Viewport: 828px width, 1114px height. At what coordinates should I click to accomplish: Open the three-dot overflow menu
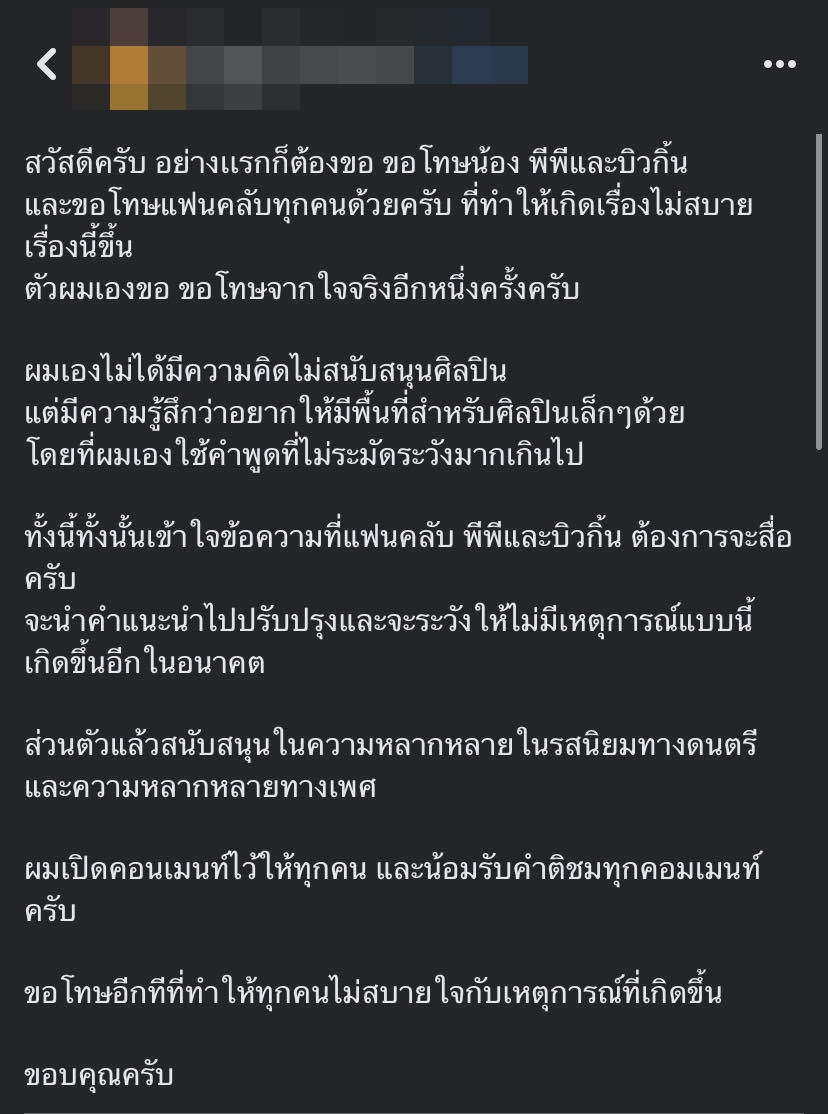779,65
